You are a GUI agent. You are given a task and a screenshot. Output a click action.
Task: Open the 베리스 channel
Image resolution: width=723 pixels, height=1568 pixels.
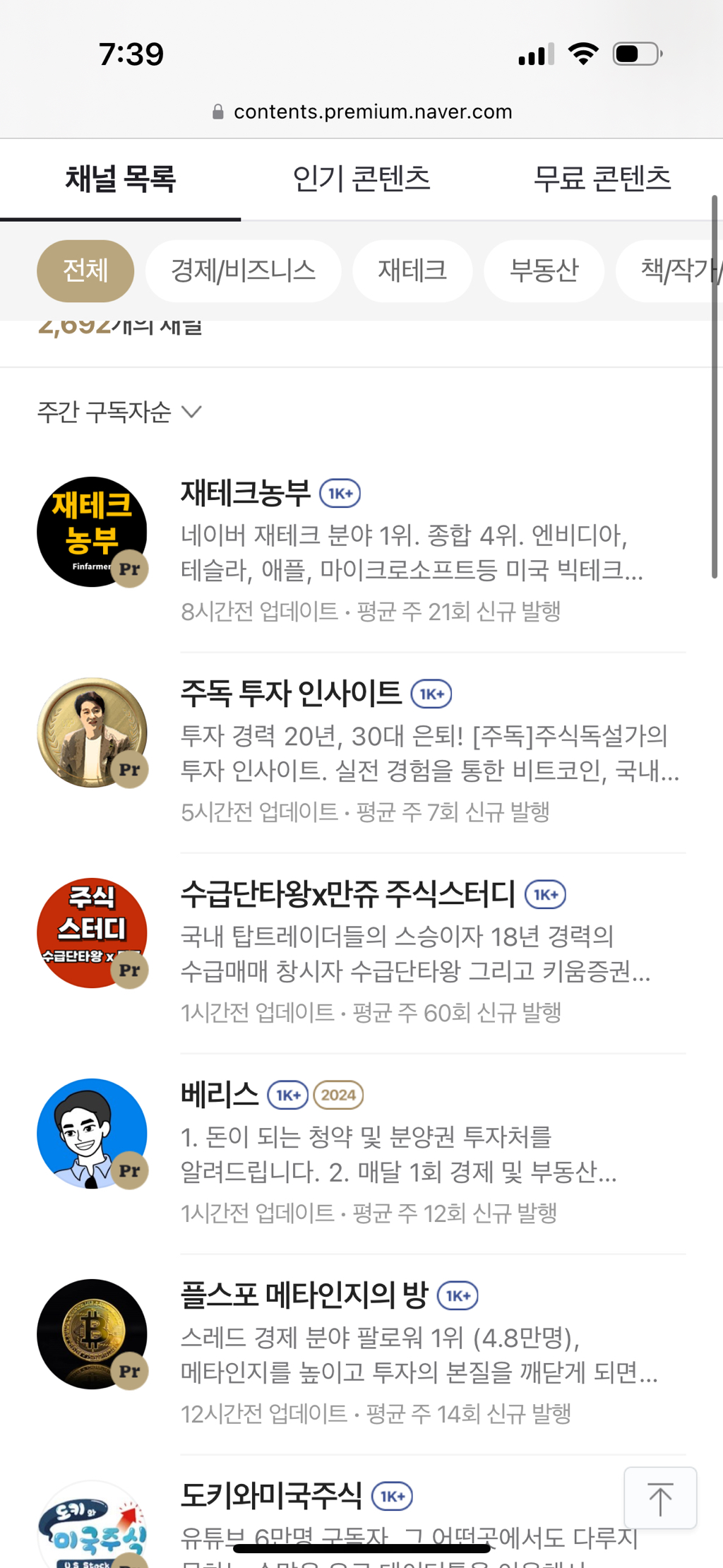click(x=220, y=1094)
